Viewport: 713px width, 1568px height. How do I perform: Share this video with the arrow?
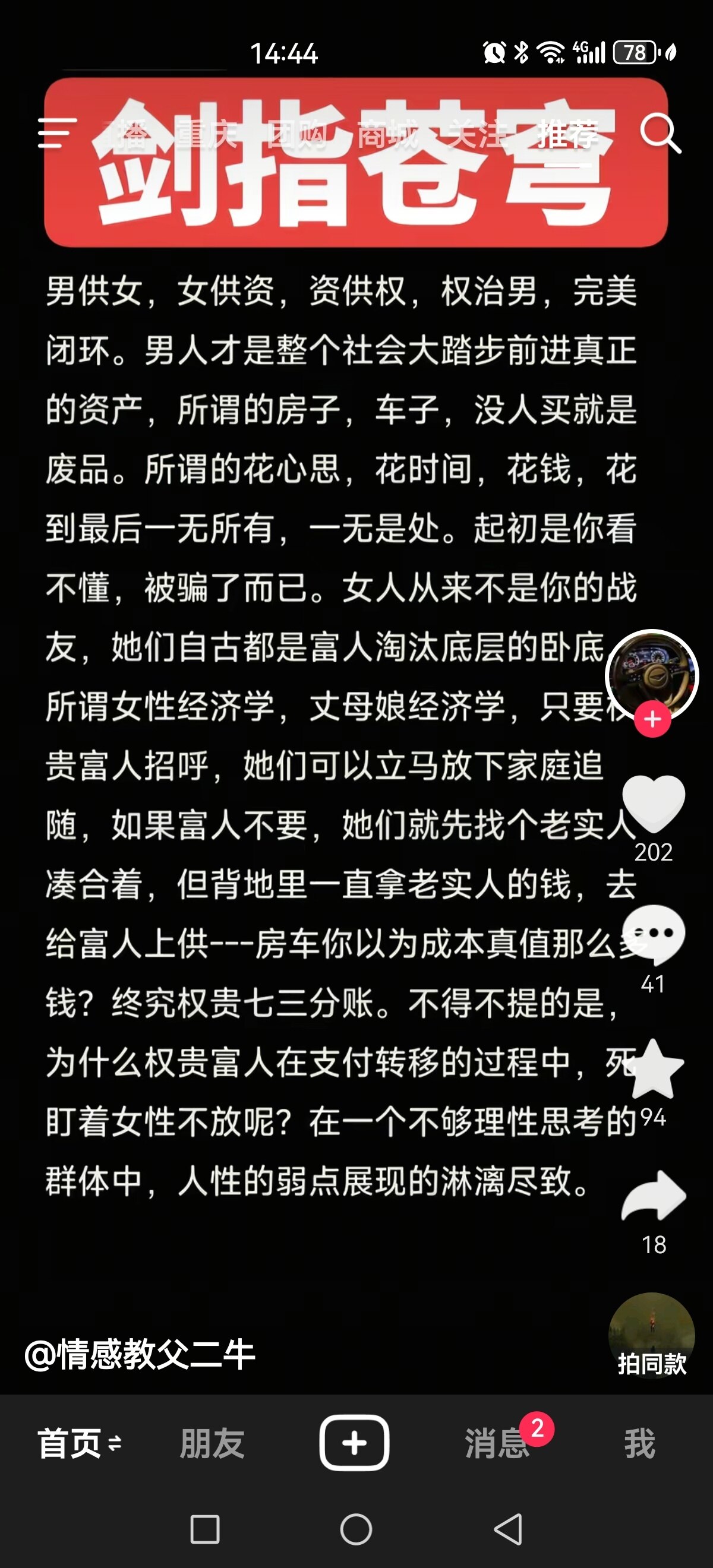pos(654,1197)
